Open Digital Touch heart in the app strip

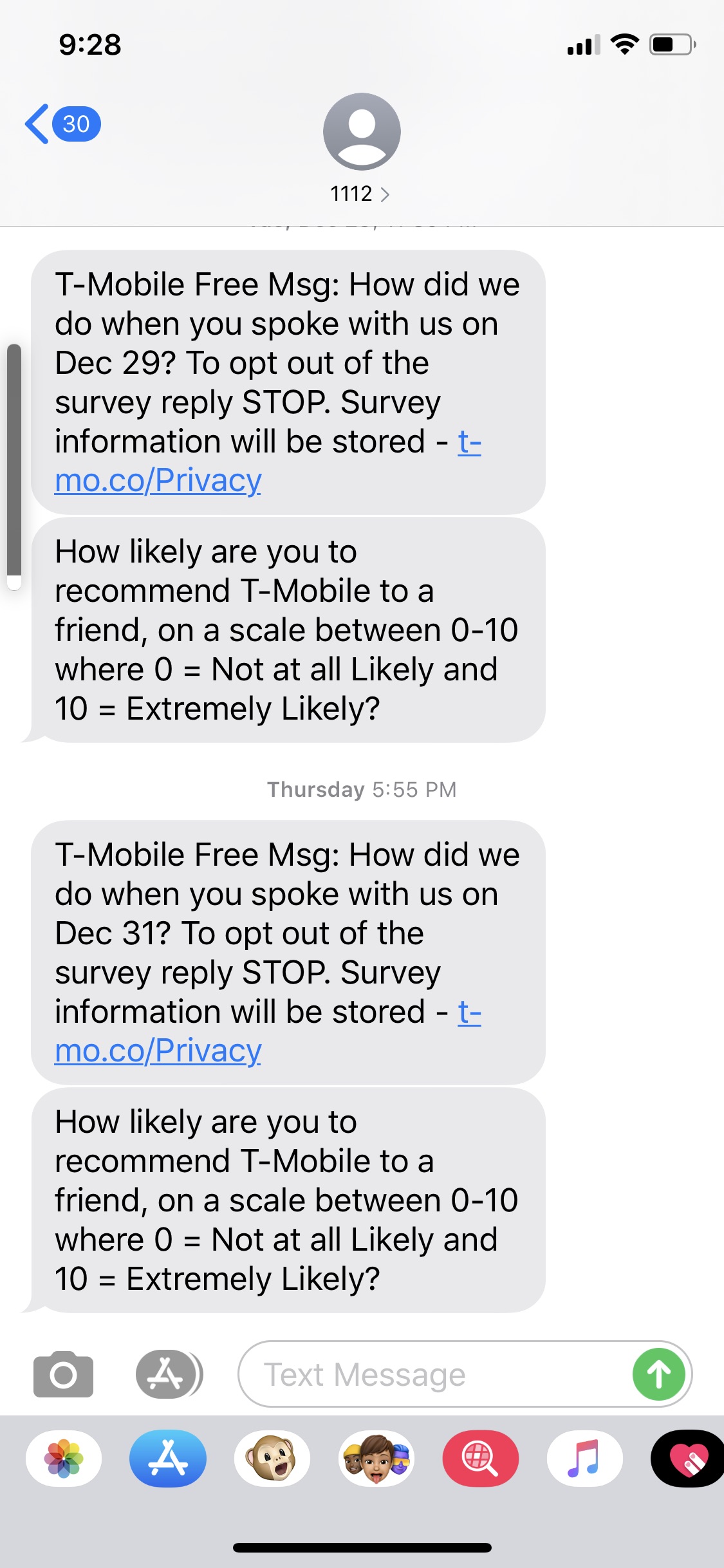point(687,1459)
